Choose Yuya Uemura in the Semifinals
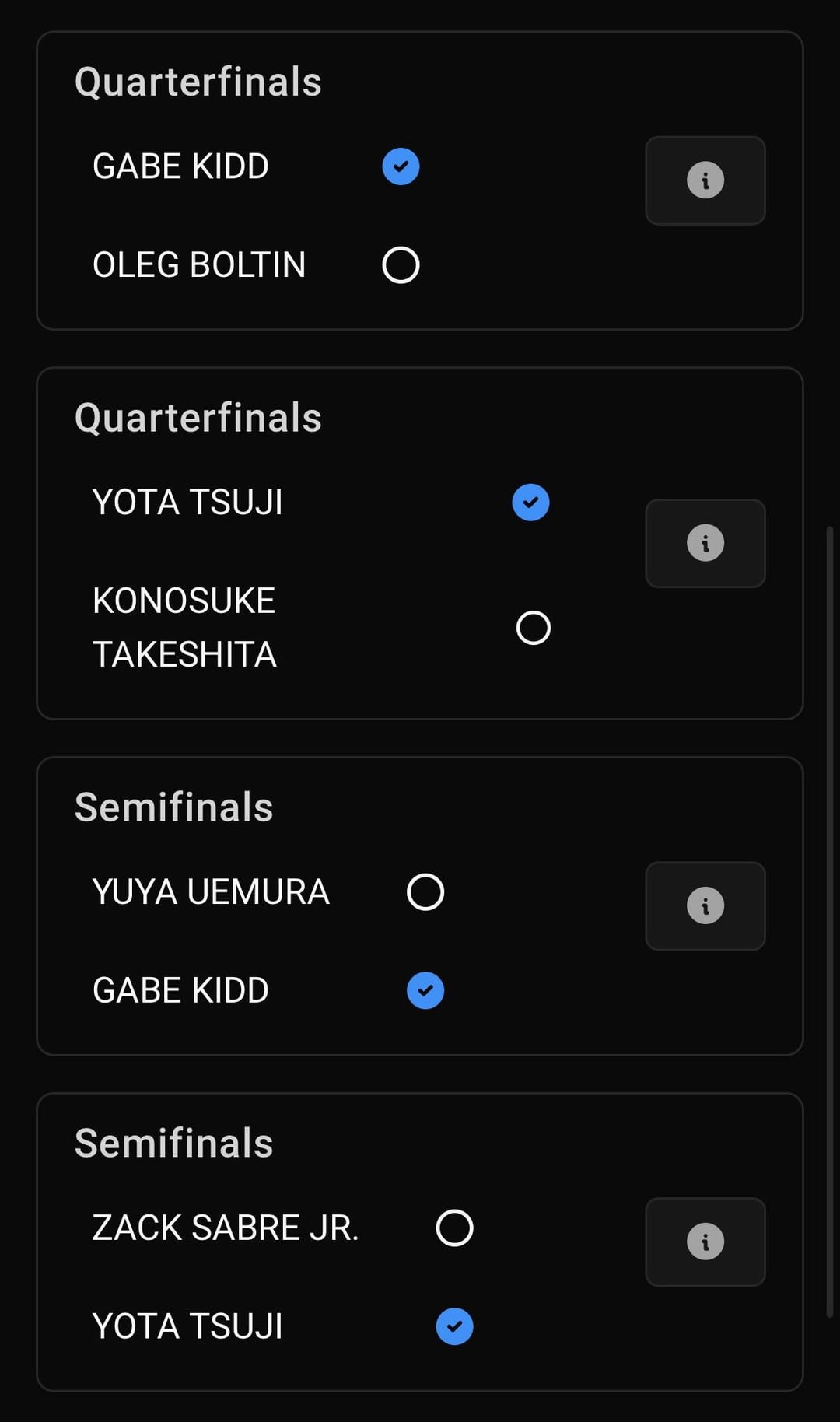 pyautogui.click(x=425, y=891)
